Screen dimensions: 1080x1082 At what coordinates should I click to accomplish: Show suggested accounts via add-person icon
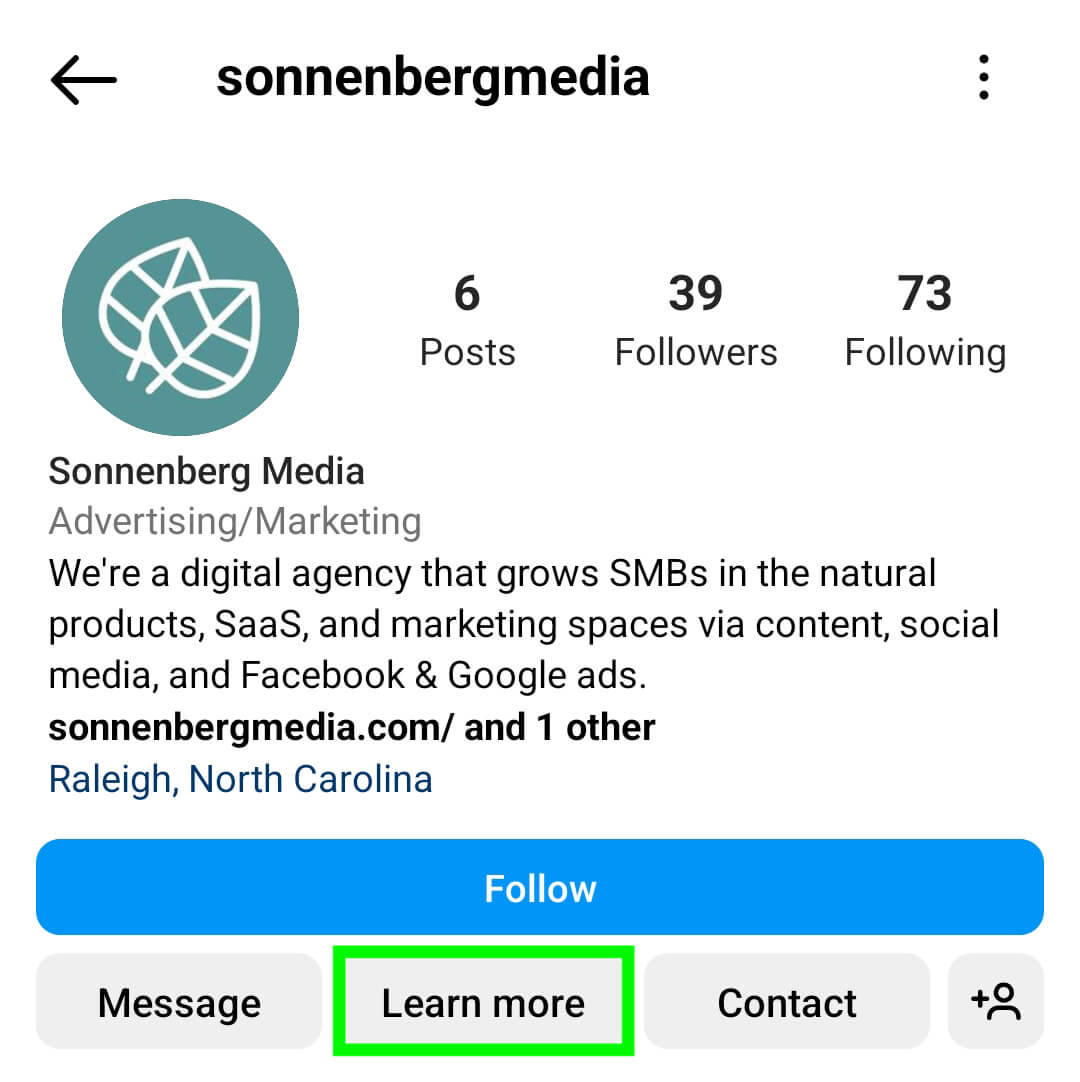995,1002
